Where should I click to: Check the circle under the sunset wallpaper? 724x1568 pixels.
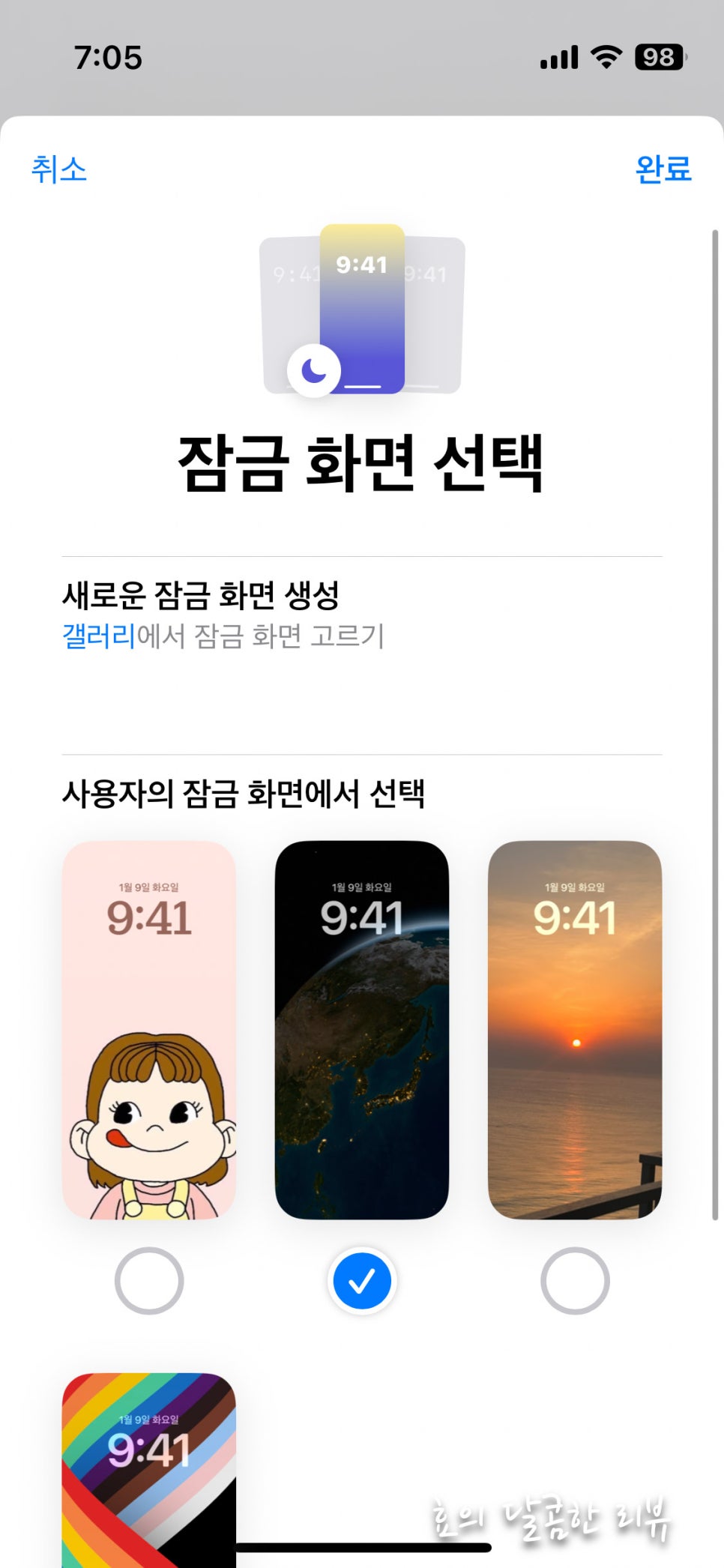(x=575, y=1281)
